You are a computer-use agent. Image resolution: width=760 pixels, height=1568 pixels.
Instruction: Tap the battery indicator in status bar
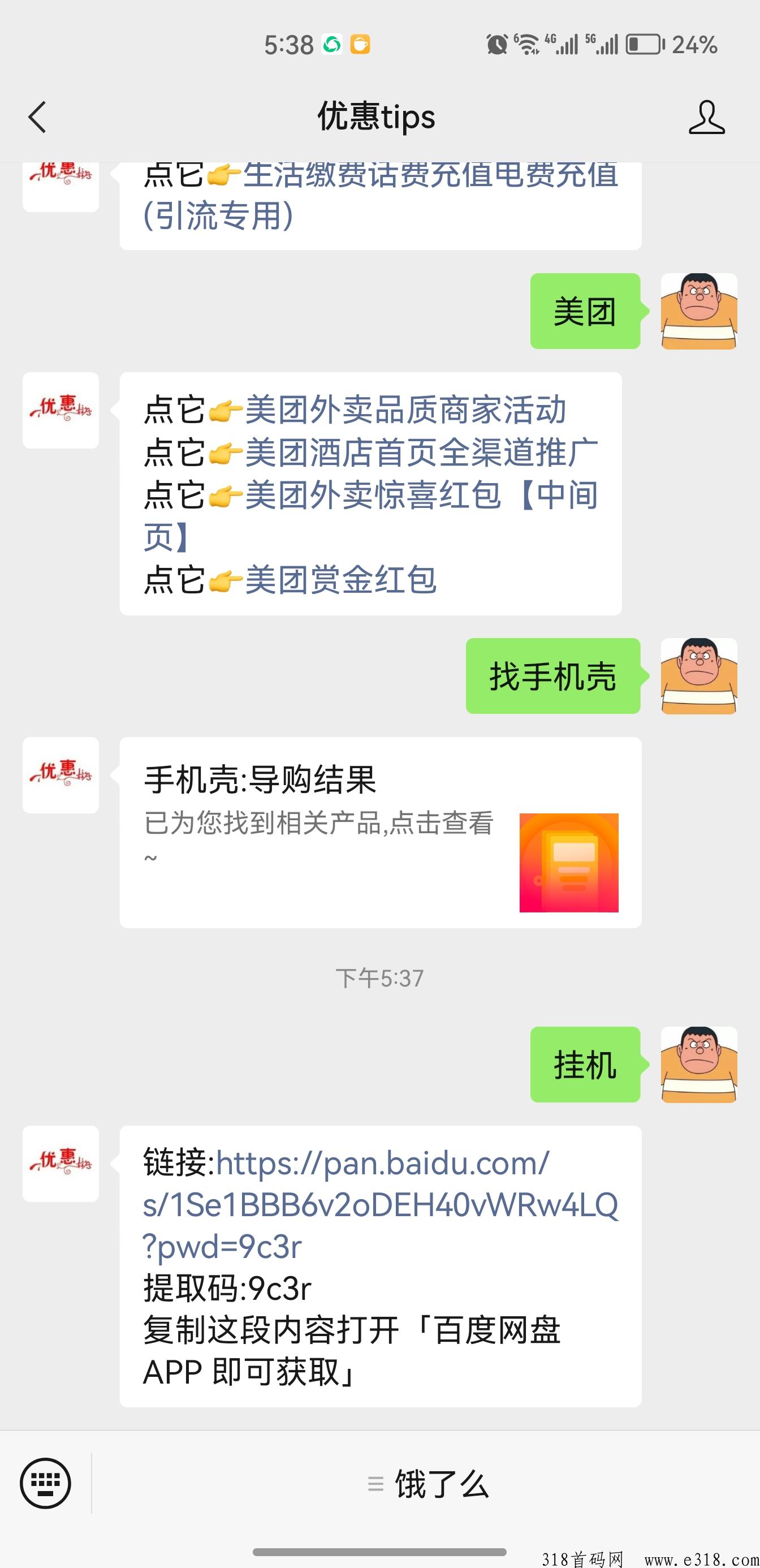point(646,42)
